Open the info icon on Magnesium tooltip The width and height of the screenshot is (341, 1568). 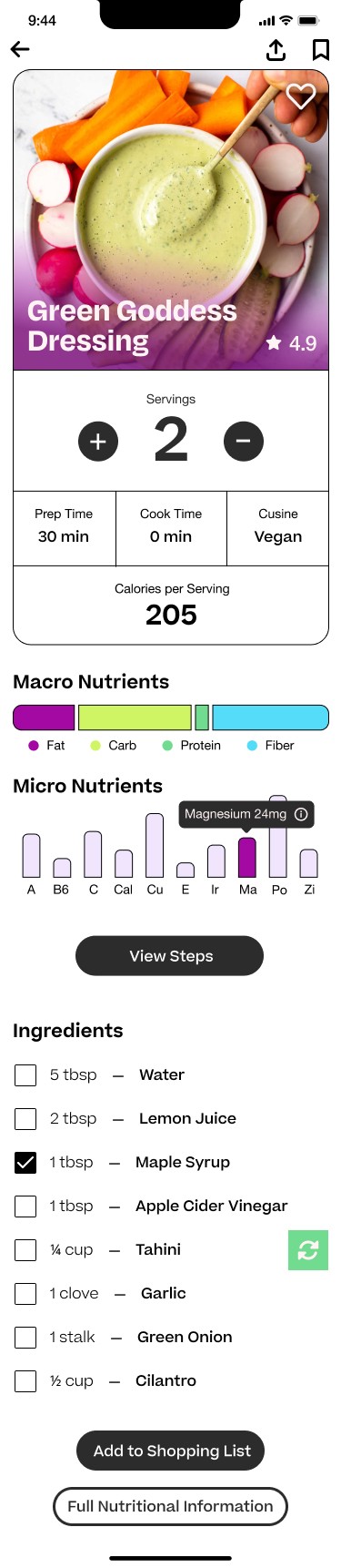pos(301,814)
